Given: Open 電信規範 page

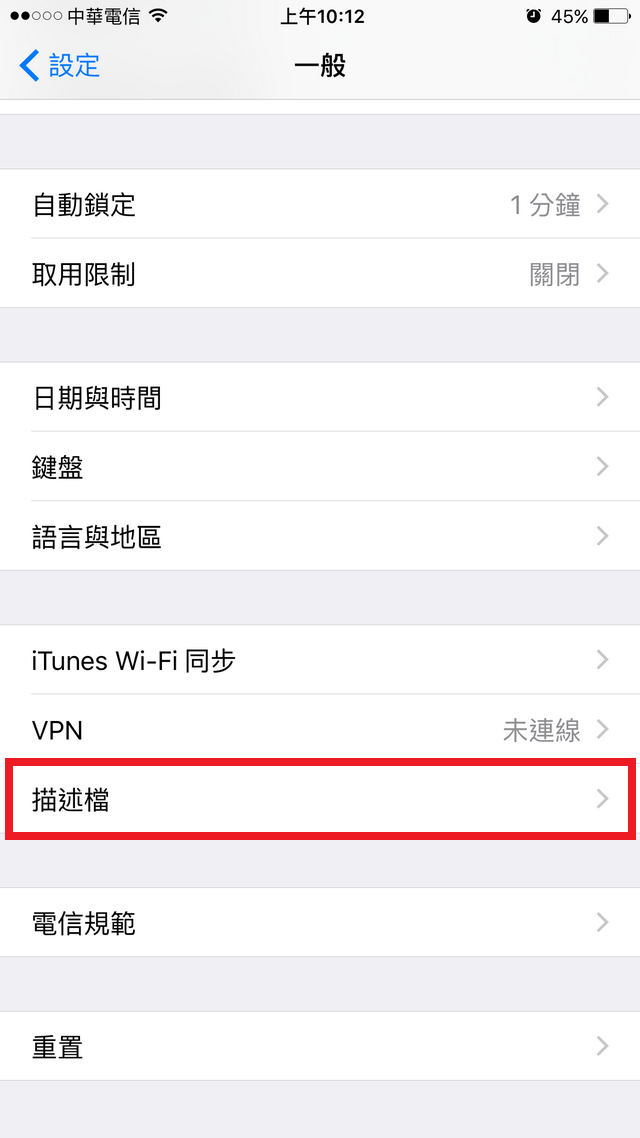Looking at the screenshot, I should coord(320,923).
